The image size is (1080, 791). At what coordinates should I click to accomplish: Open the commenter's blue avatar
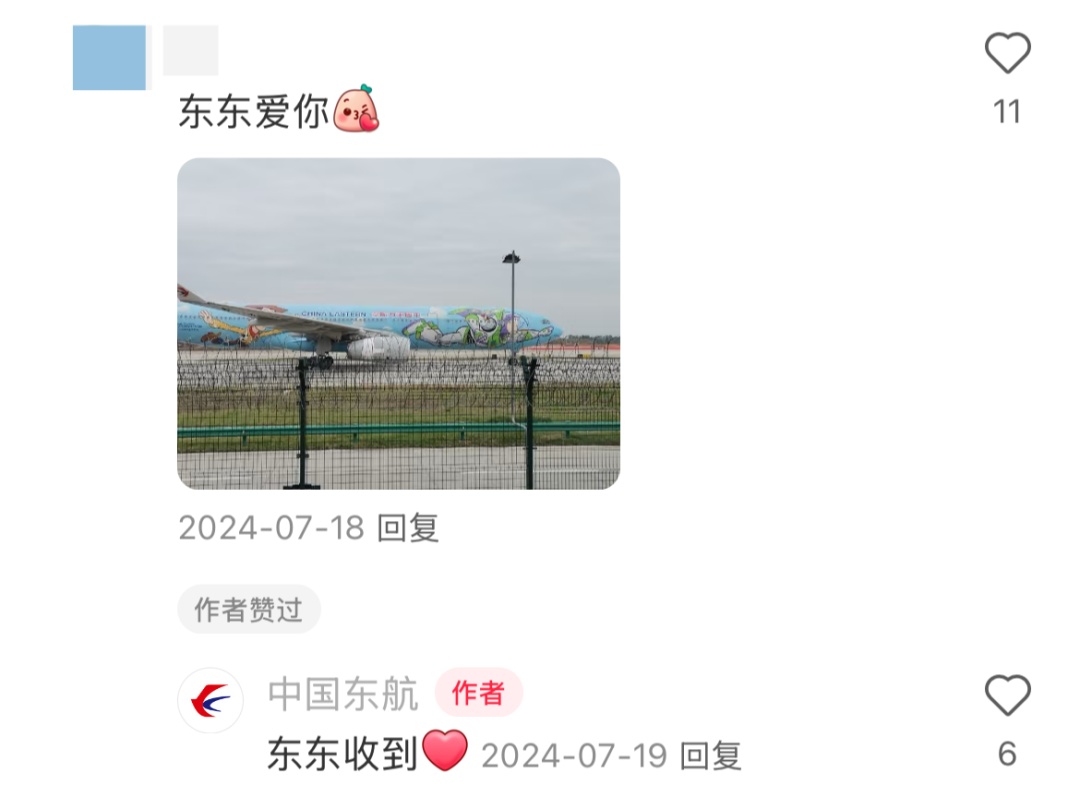pos(109,58)
